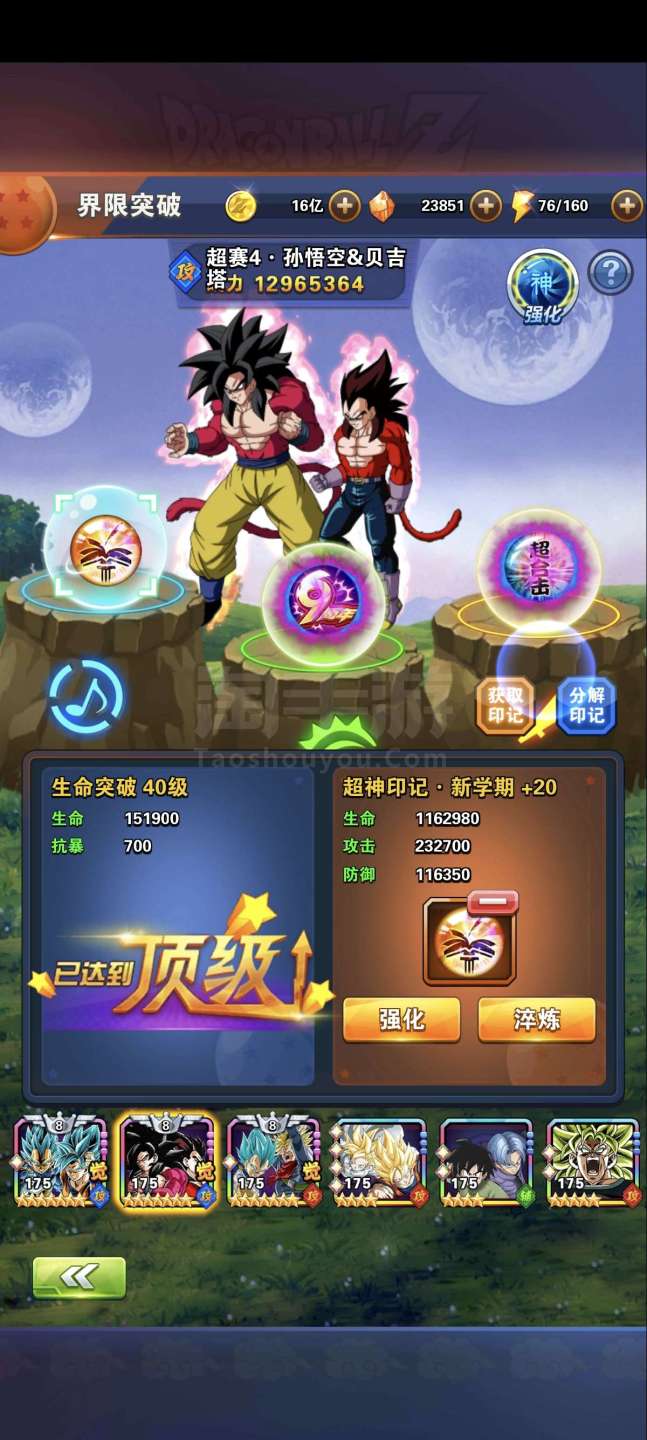Select the 超合击 orb on the right

(539, 568)
